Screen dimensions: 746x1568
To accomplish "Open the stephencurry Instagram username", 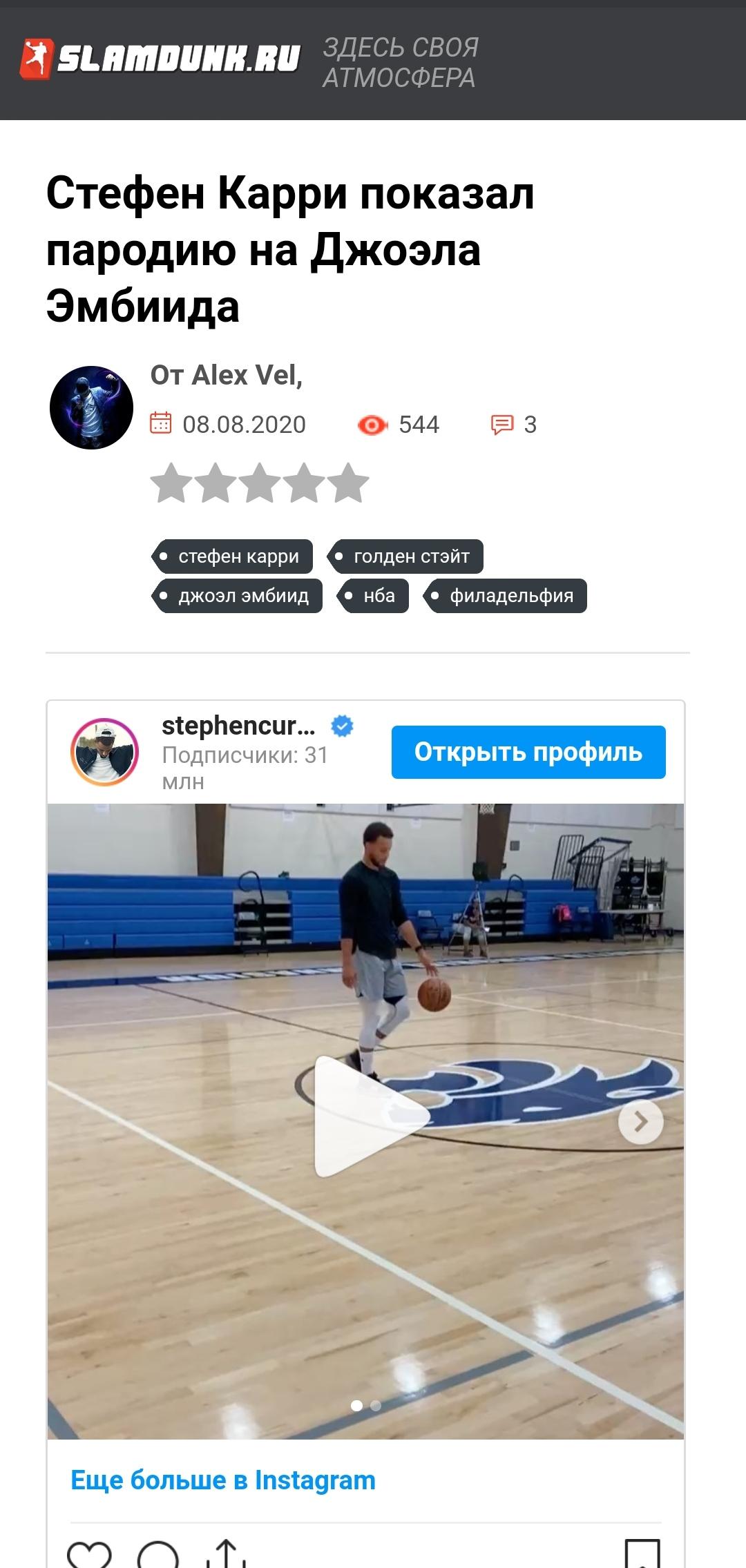I will click(x=238, y=726).
